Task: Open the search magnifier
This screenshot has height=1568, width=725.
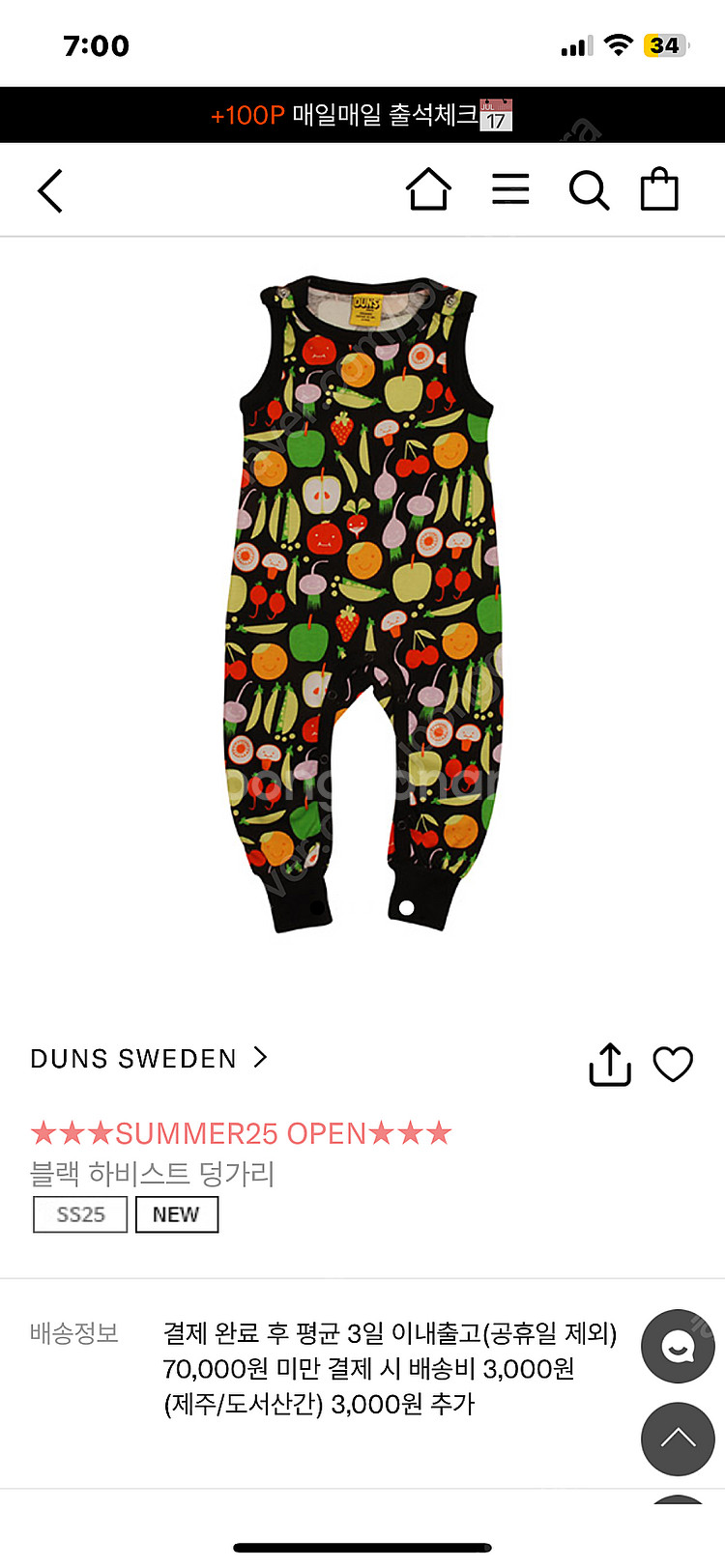Action: point(589,190)
